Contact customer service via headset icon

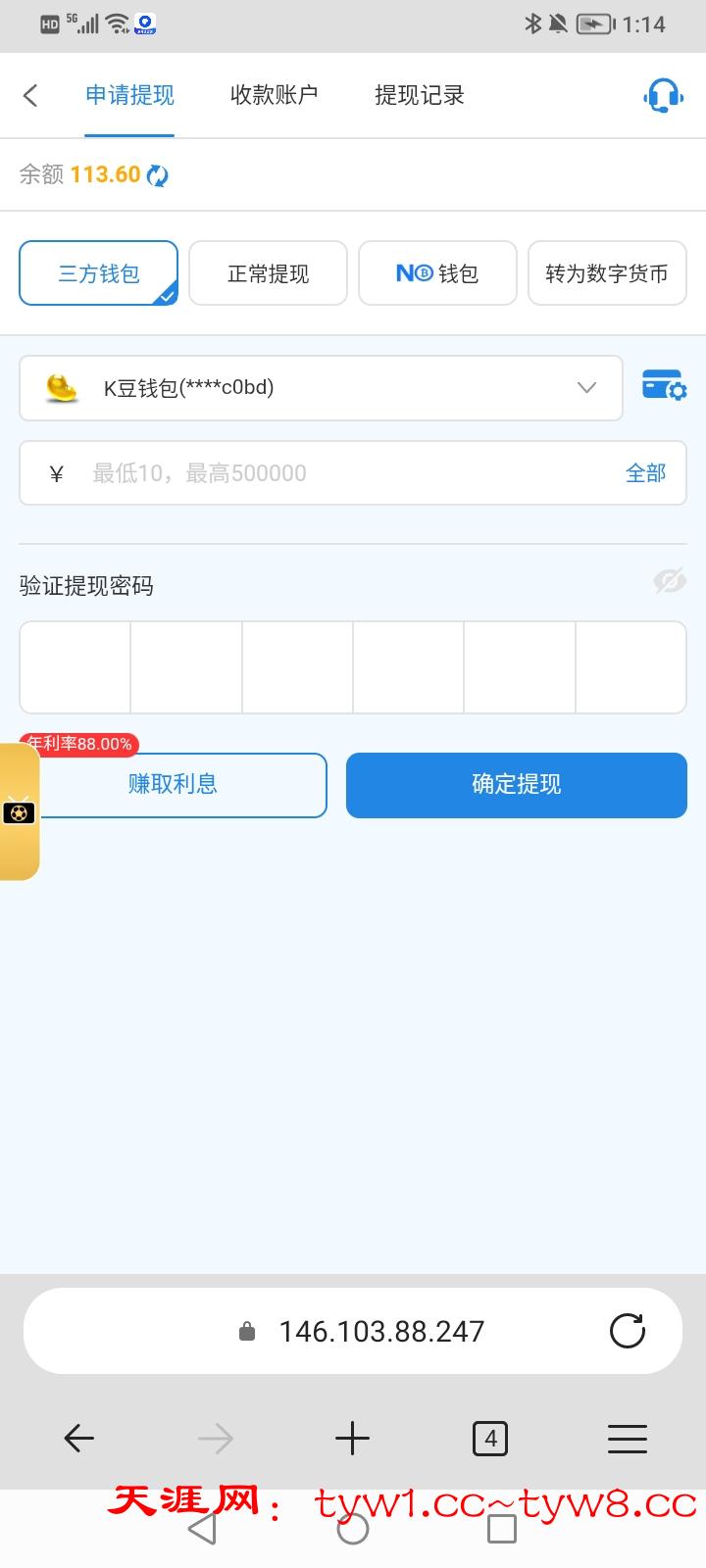[663, 95]
